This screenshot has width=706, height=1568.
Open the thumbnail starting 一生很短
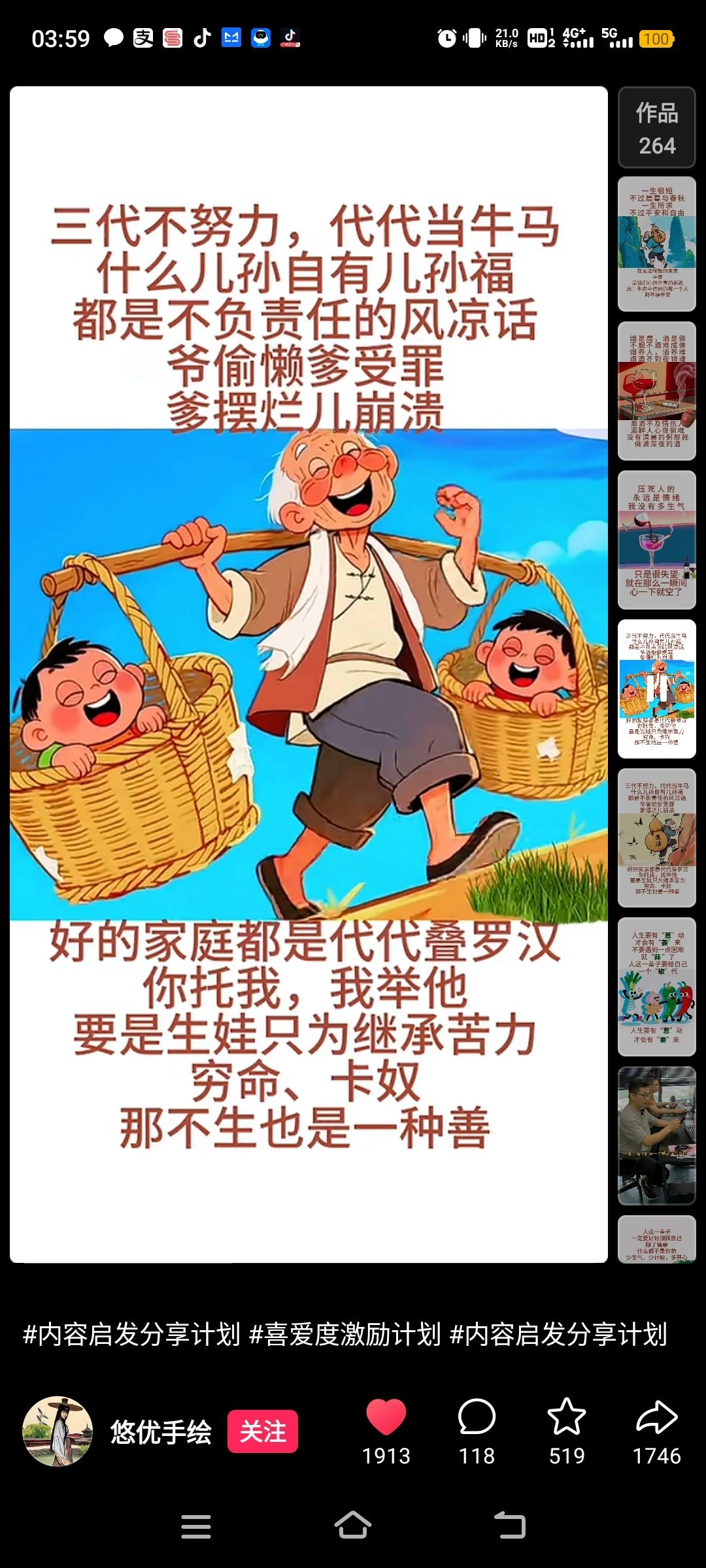(x=656, y=244)
